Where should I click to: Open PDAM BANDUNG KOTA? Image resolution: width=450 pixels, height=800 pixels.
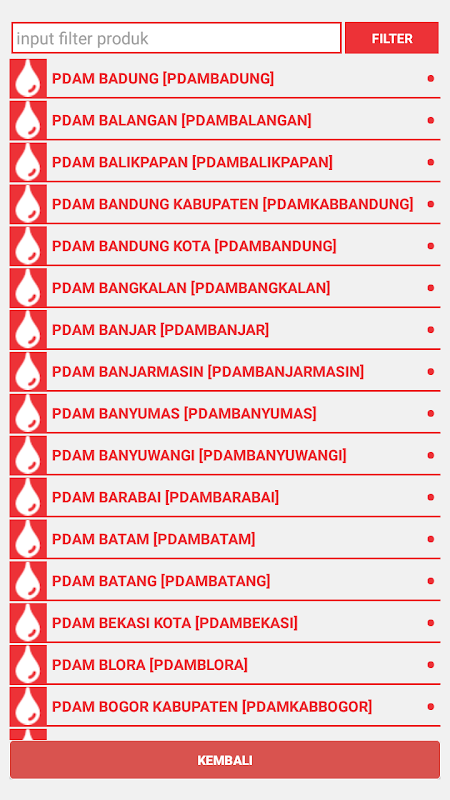[x=225, y=246]
